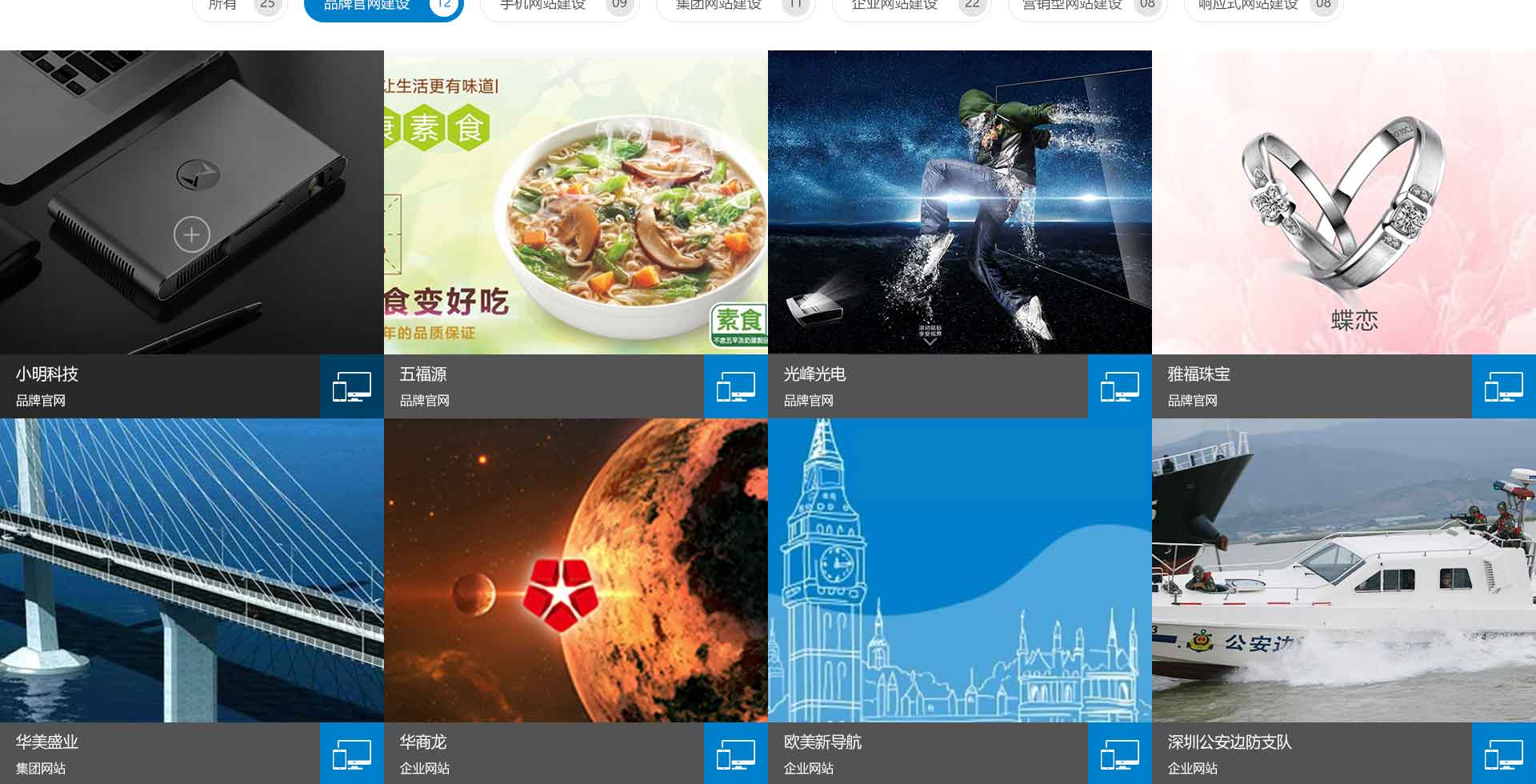Switch to 企业网站建设 category
The width and height of the screenshot is (1536, 784).
coord(911,6)
